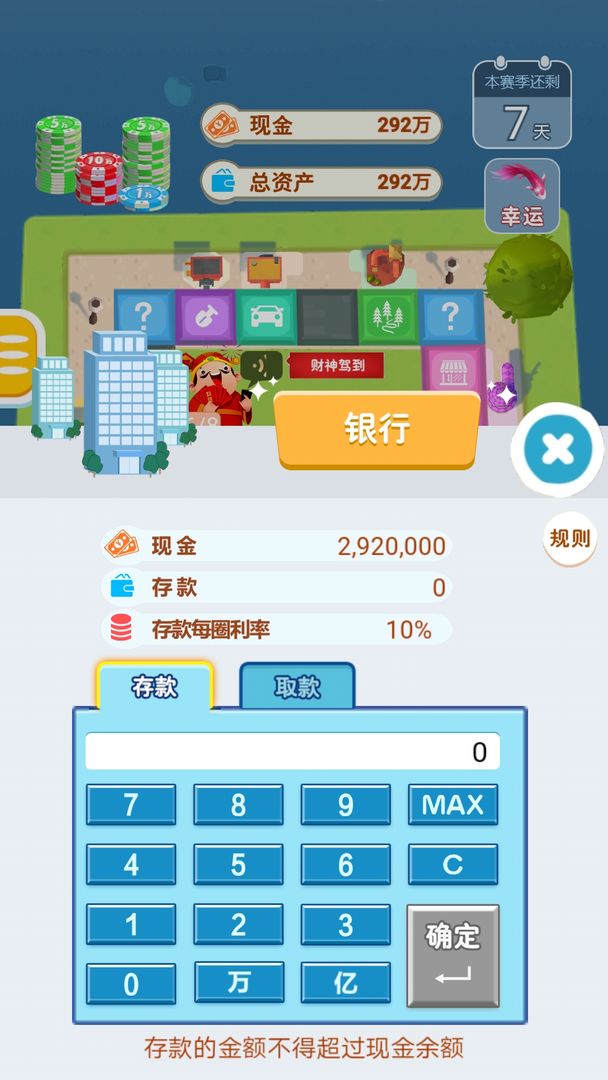Image resolution: width=608 pixels, height=1080 pixels.
Task: Confirm with the 确定 button
Action: (452, 955)
